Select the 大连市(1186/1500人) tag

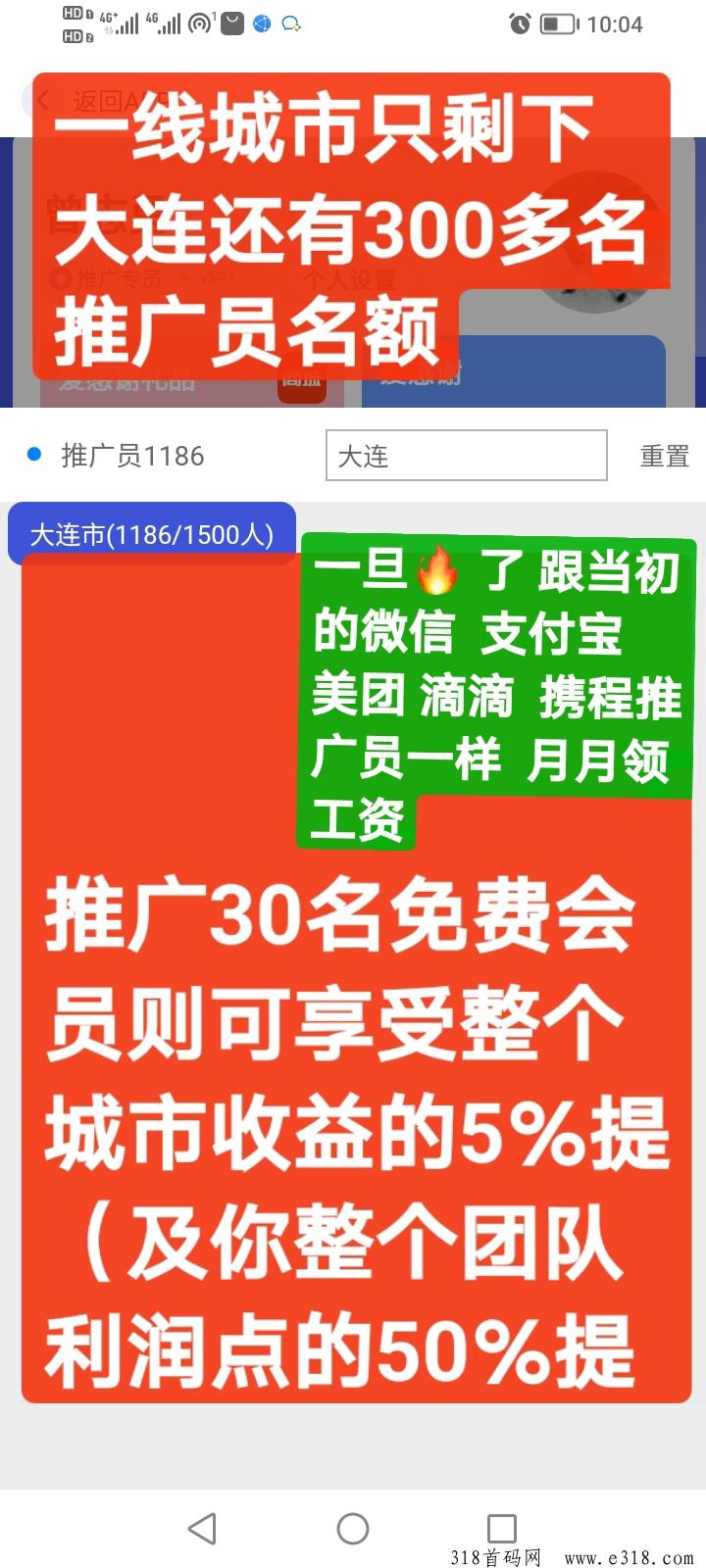click(x=152, y=534)
